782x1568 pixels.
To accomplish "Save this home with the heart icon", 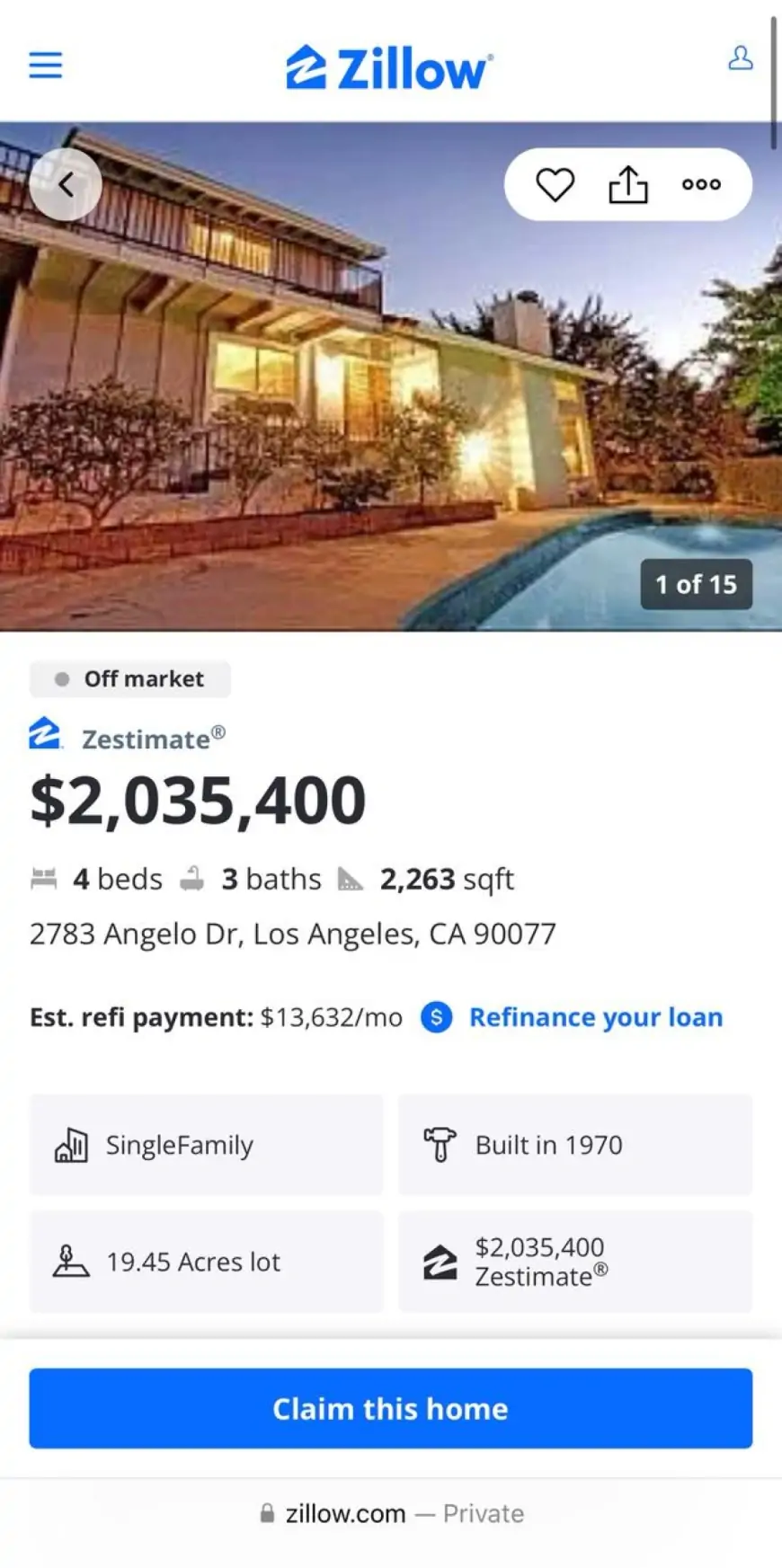I will click(555, 185).
